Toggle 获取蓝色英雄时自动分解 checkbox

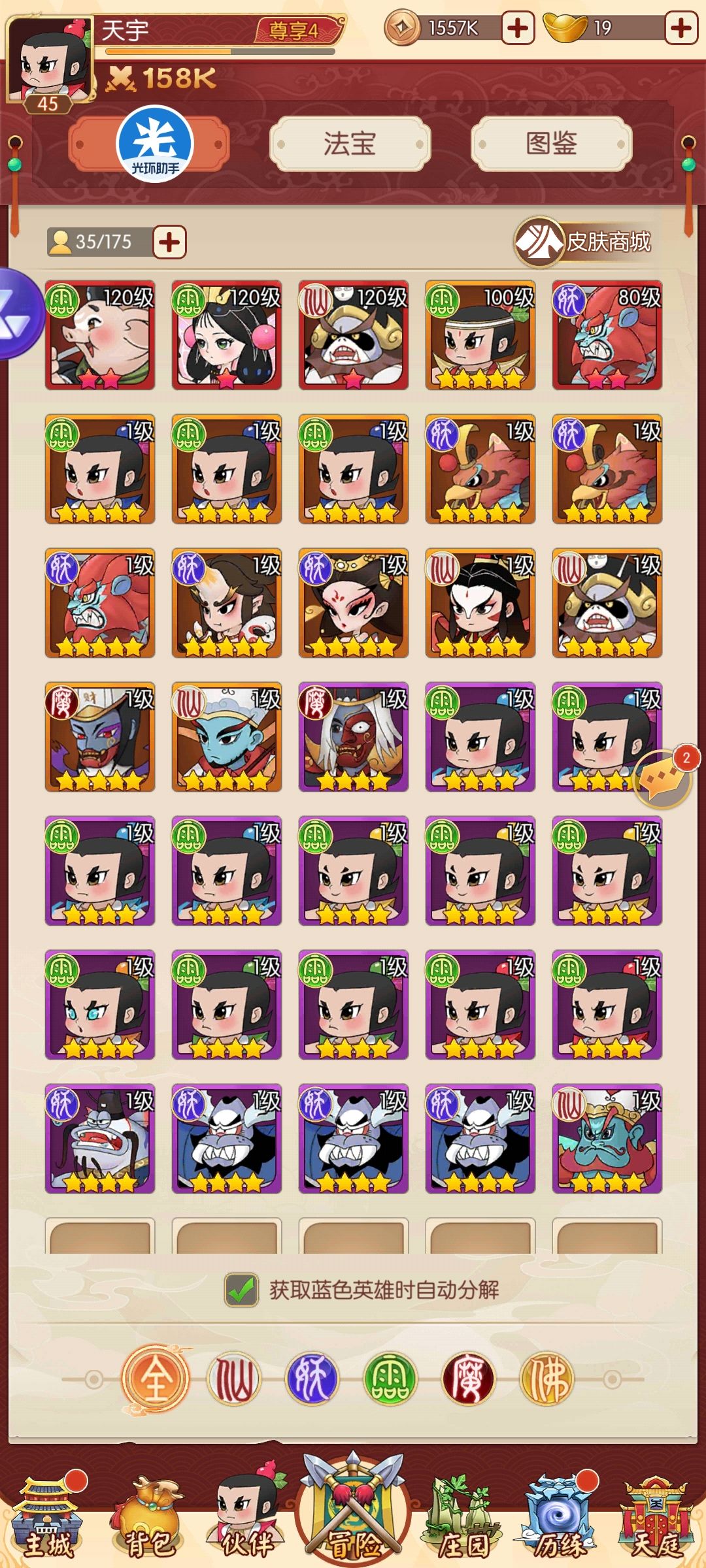pos(241,1290)
